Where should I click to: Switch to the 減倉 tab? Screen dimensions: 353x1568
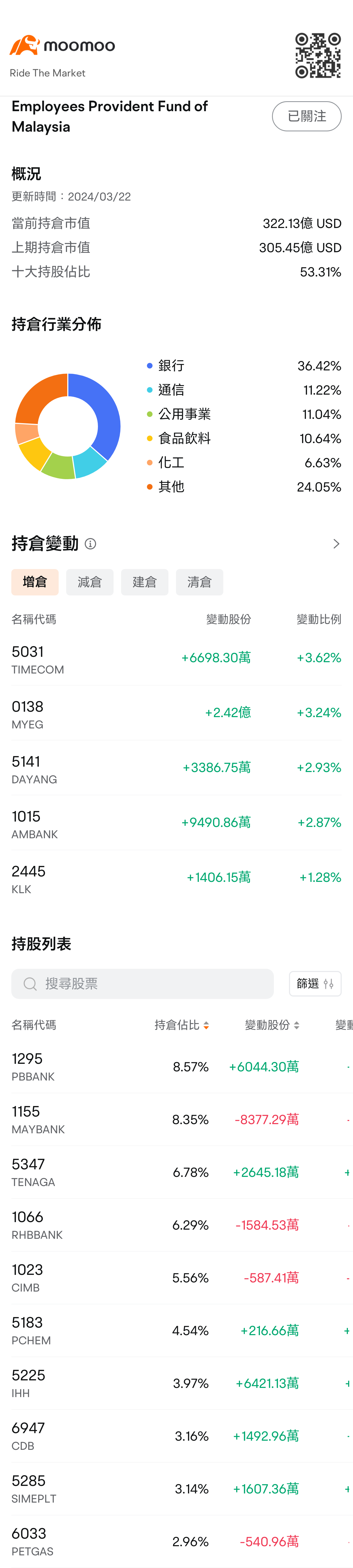coord(90,582)
